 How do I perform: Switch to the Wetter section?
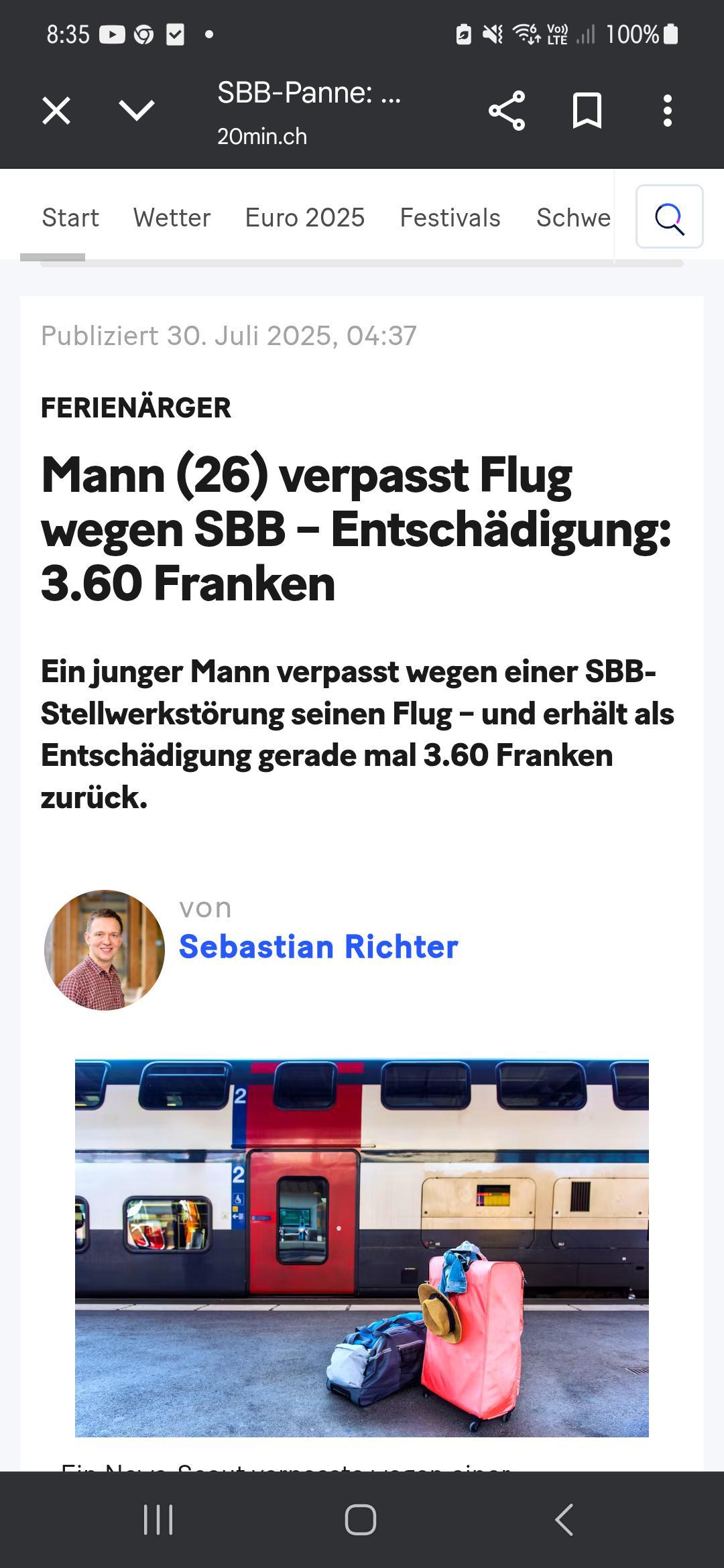[x=172, y=218]
